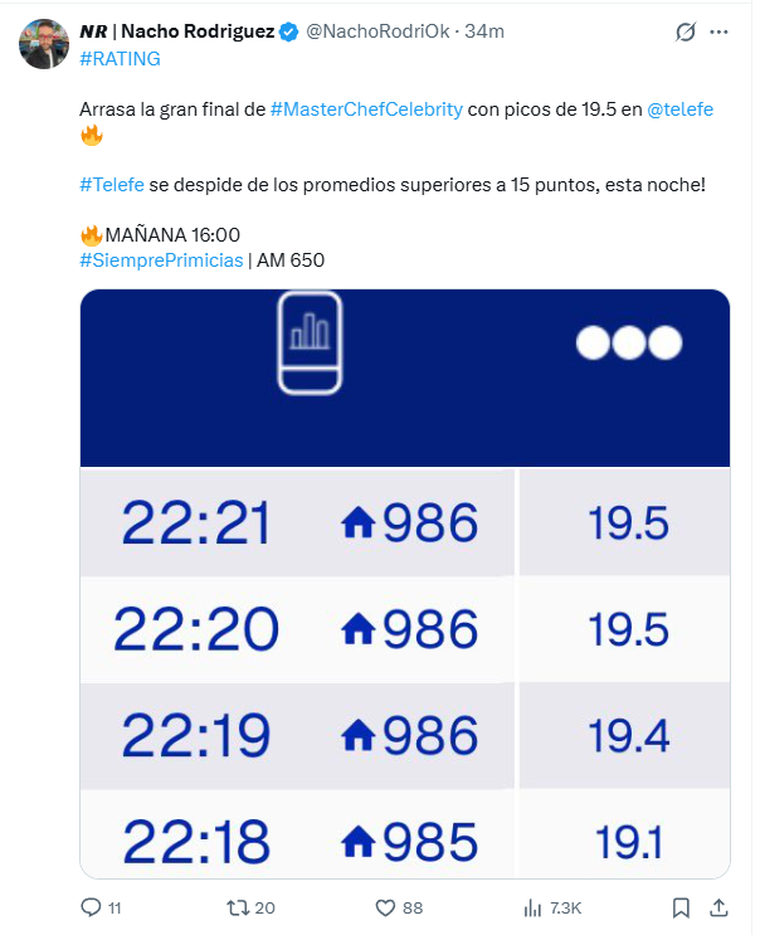Open the #RATING hashtag

(119, 58)
